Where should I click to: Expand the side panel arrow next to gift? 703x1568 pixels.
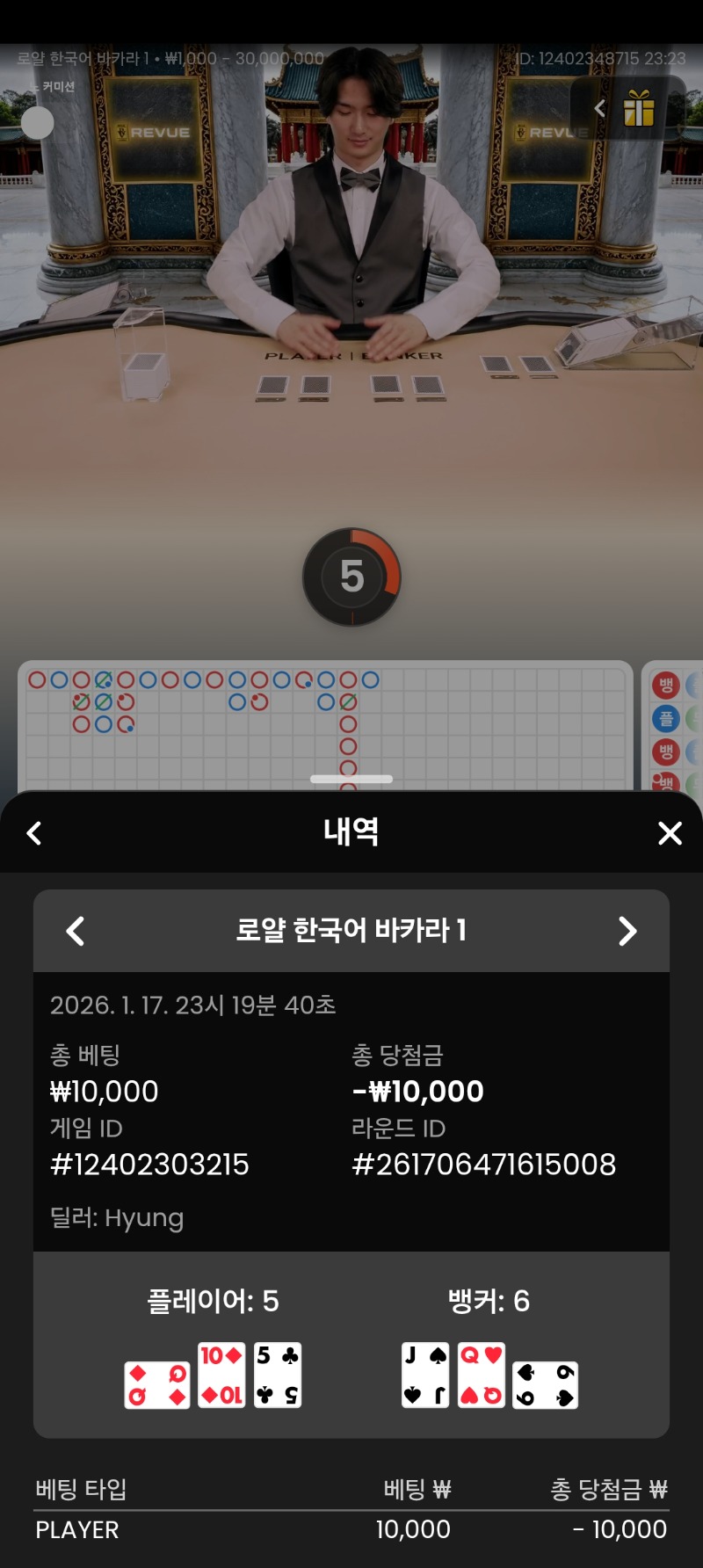click(x=599, y=108)
